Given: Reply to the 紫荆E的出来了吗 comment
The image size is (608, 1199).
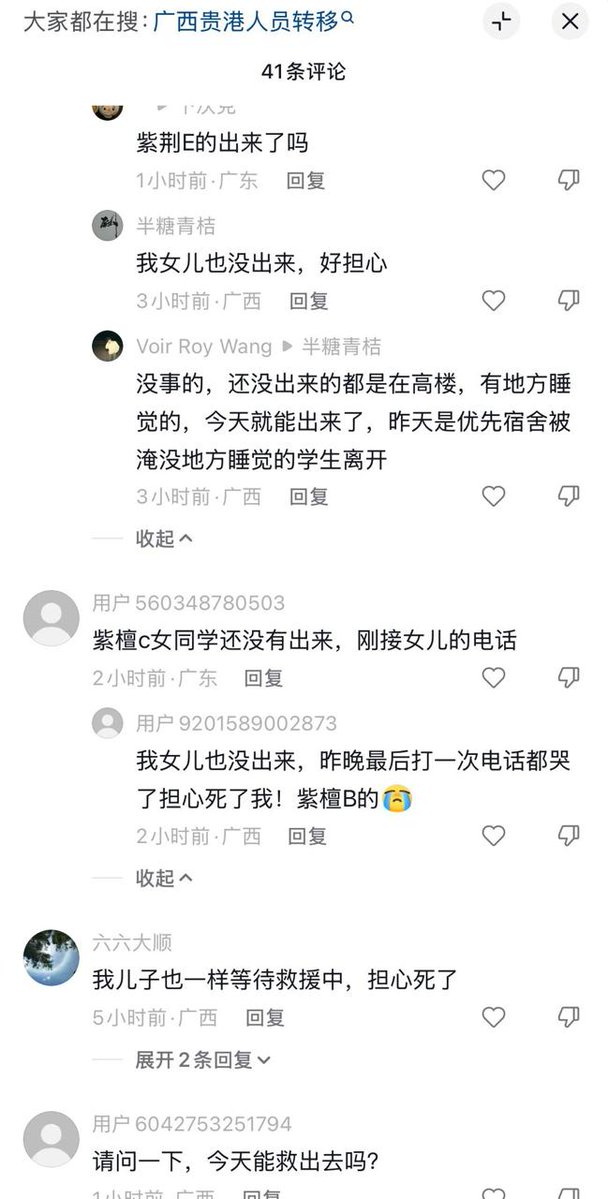Looking at the screenshot, I should tap(306, 180).
